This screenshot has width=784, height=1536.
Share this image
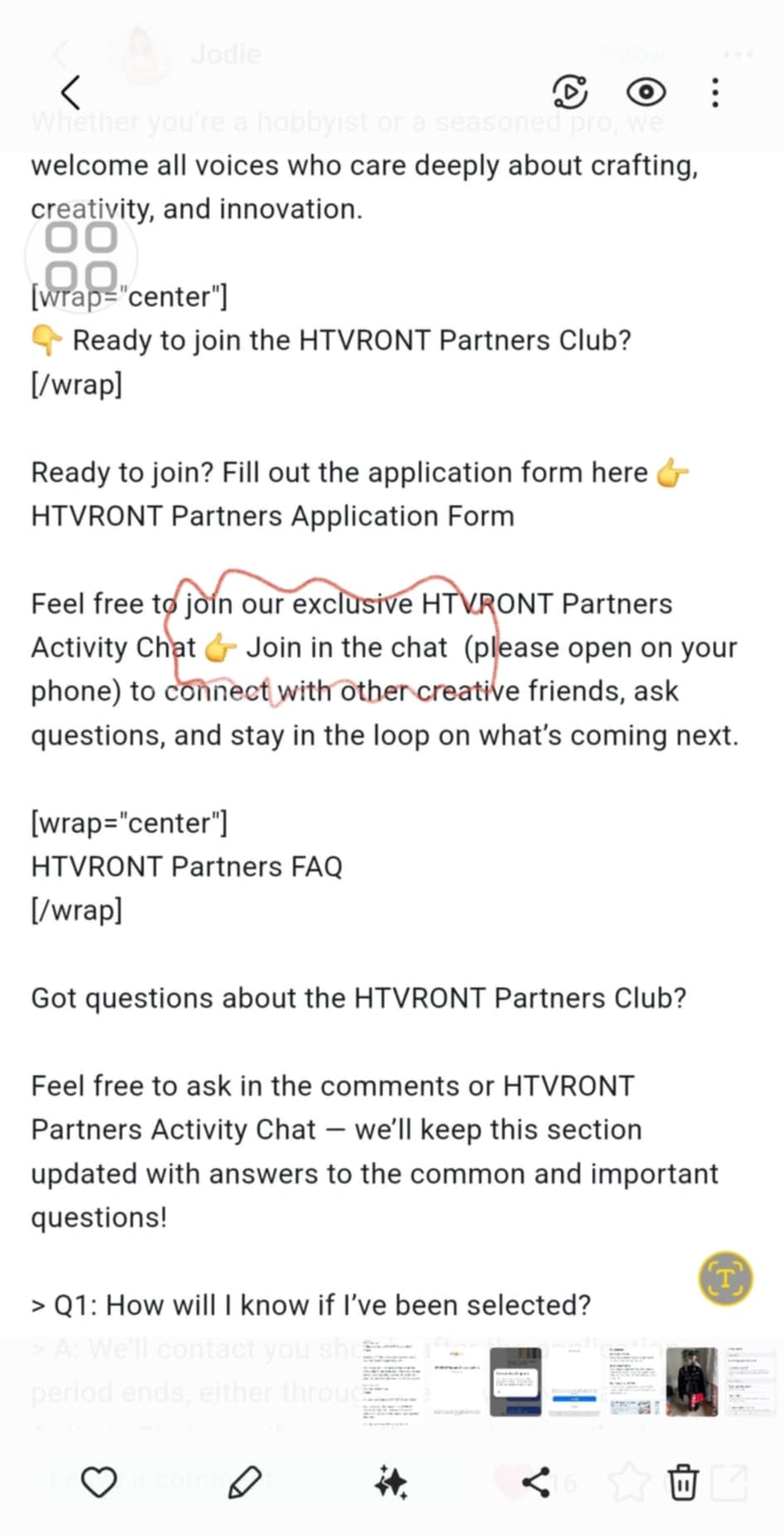point(536,1482)
